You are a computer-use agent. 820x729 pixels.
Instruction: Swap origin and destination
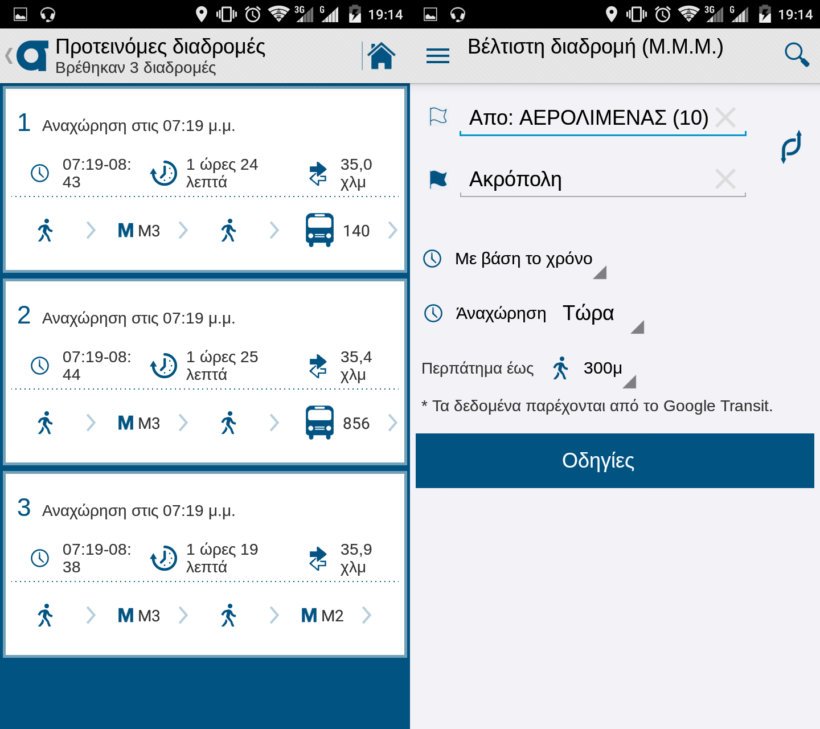click(x=791, y=148)
